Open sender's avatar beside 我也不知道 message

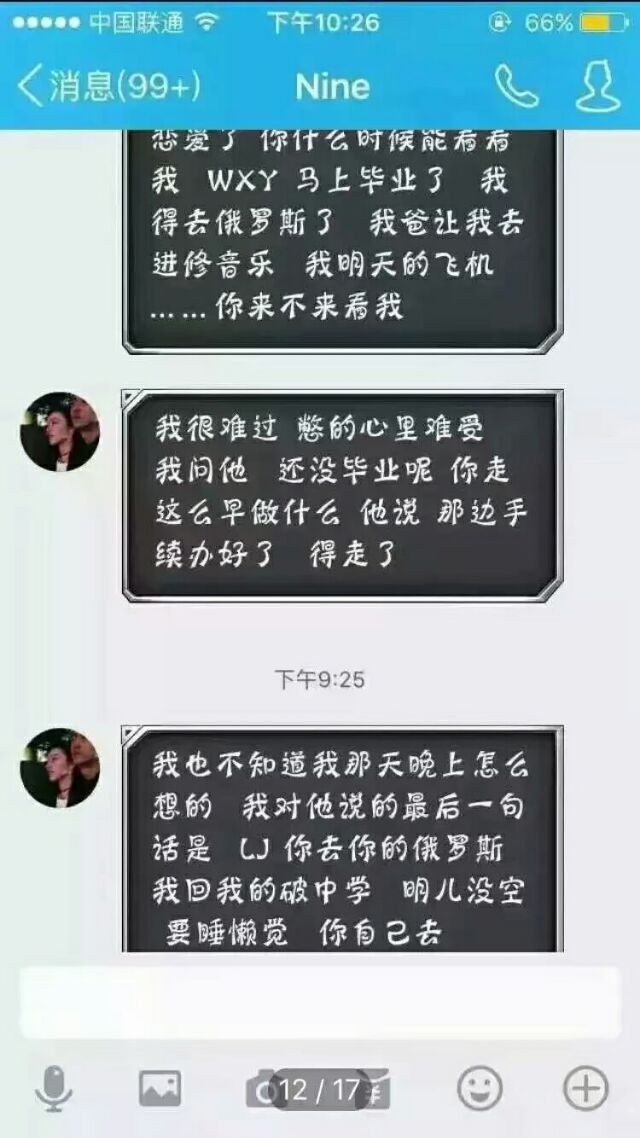(60, 768)
